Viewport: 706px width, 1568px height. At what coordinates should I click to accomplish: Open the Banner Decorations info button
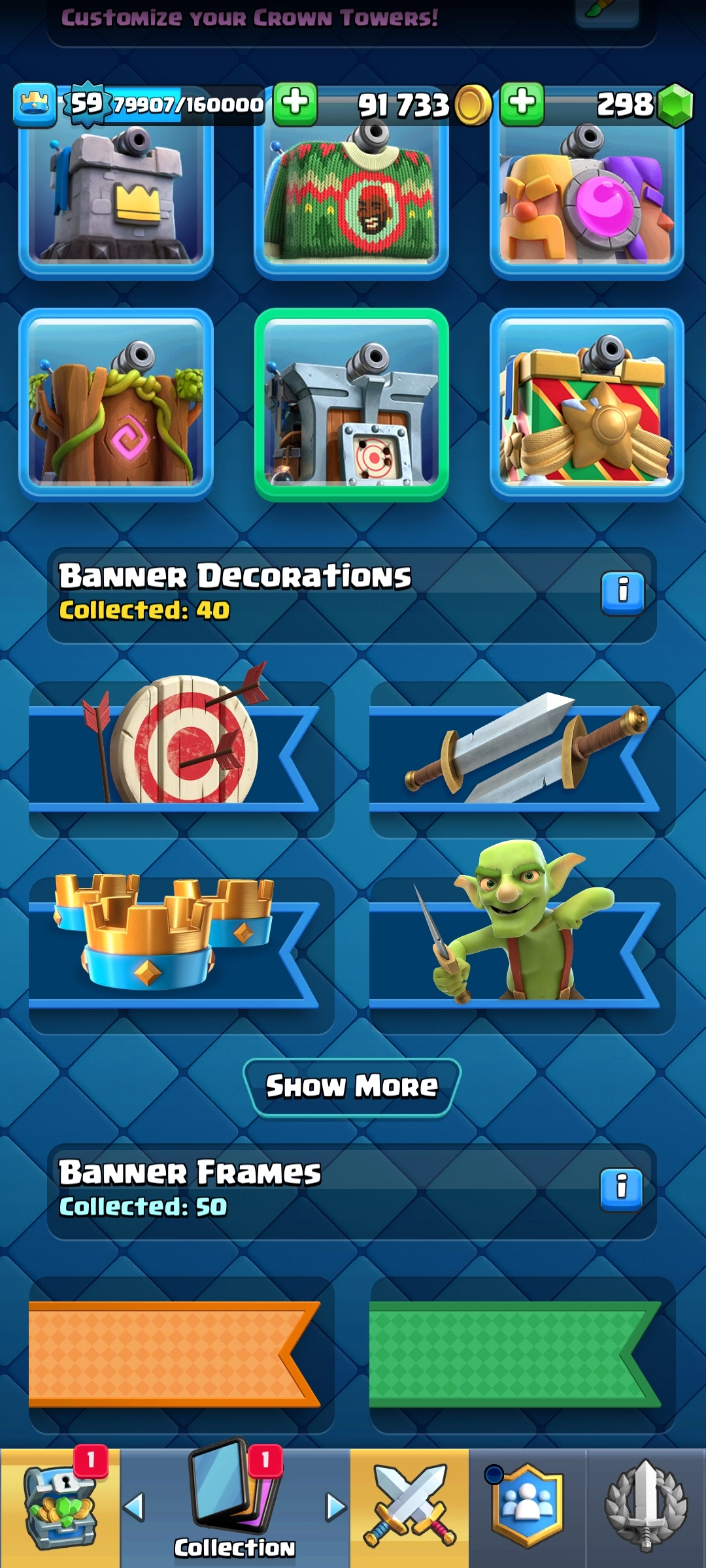[x=622, y=593]
